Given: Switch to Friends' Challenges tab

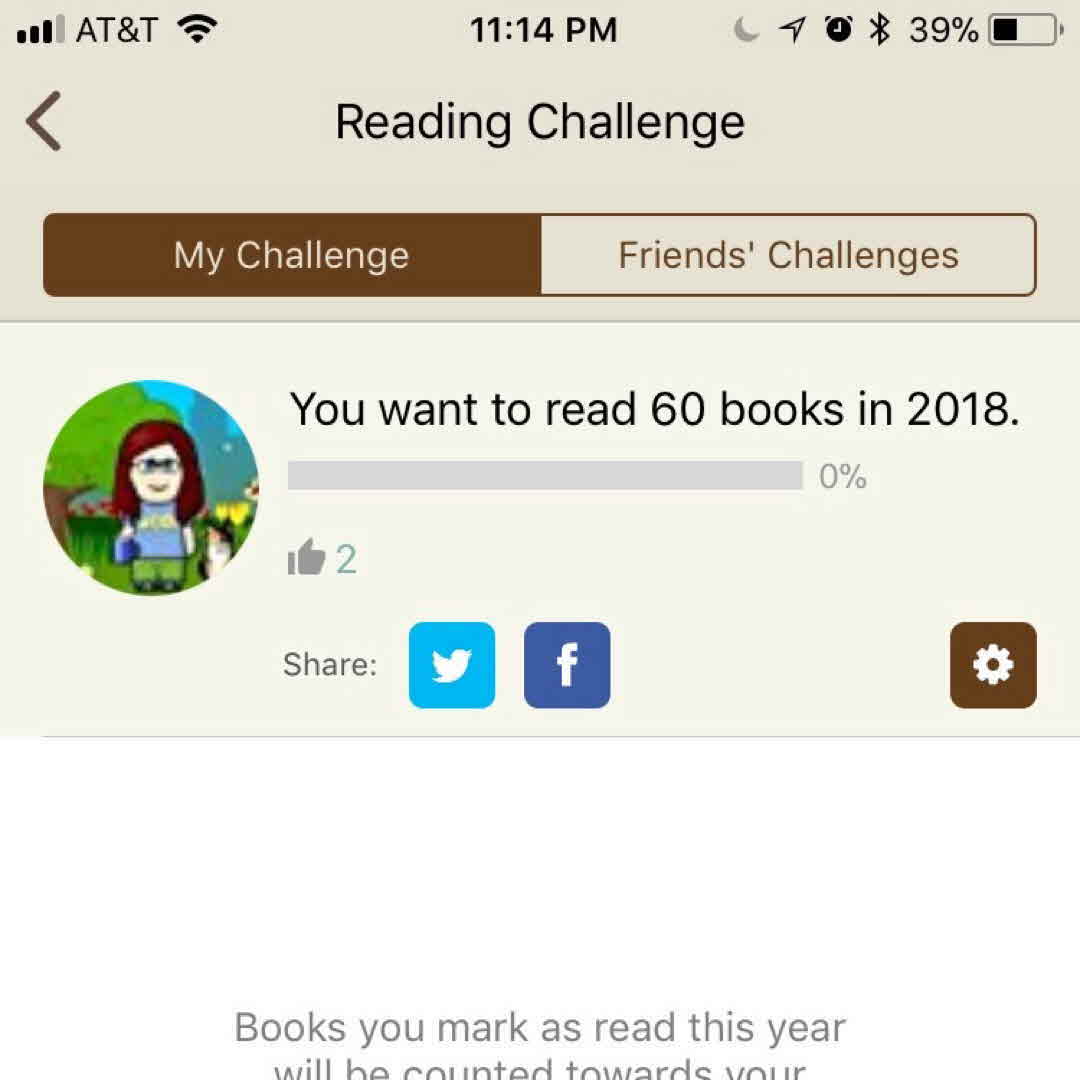Looking at the screenshot, I should [788, 255].
